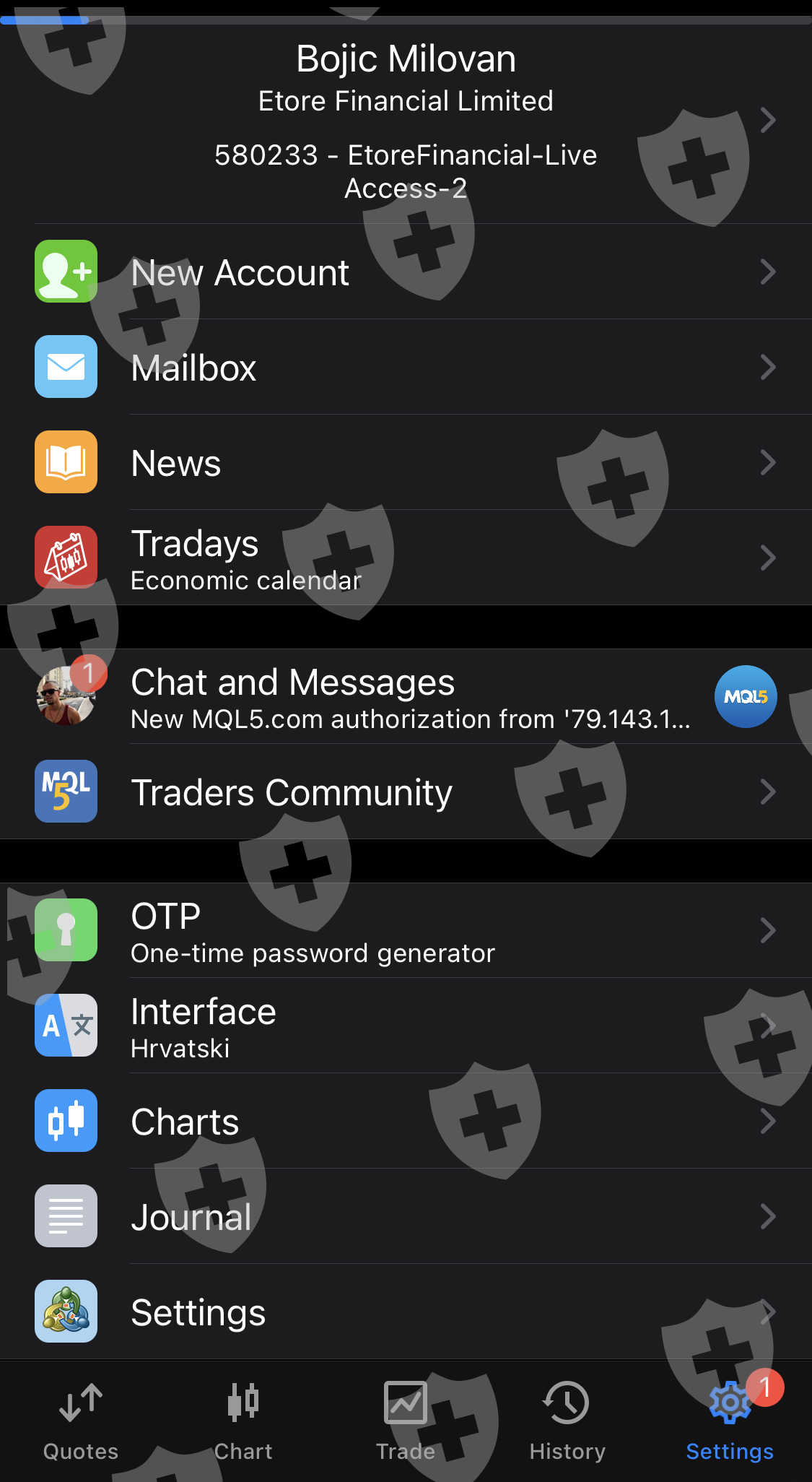Open the Journal
This screenshot has width=812, height=1482.
tap(406, 1216)
